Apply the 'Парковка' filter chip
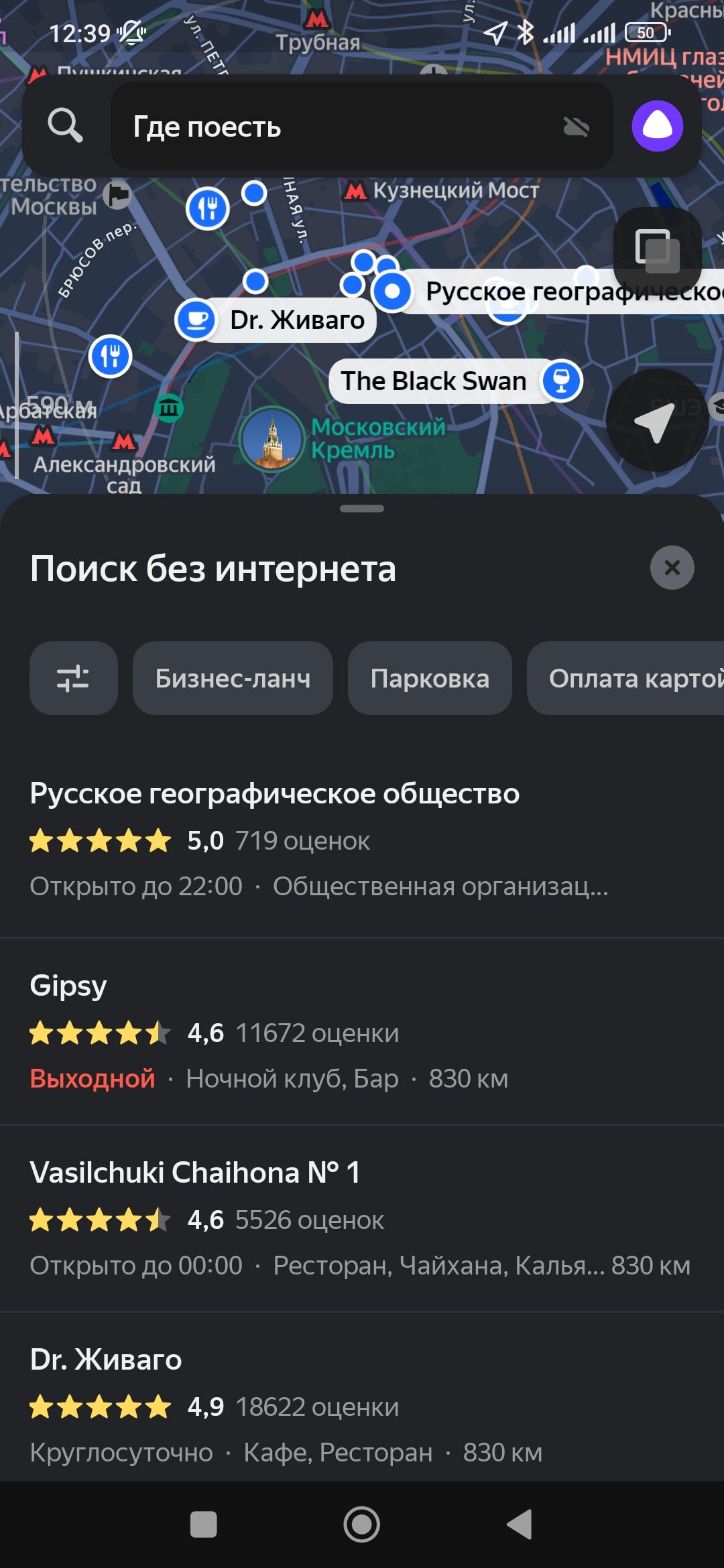Screen dimensions: 724x1568 coord(430,678)
